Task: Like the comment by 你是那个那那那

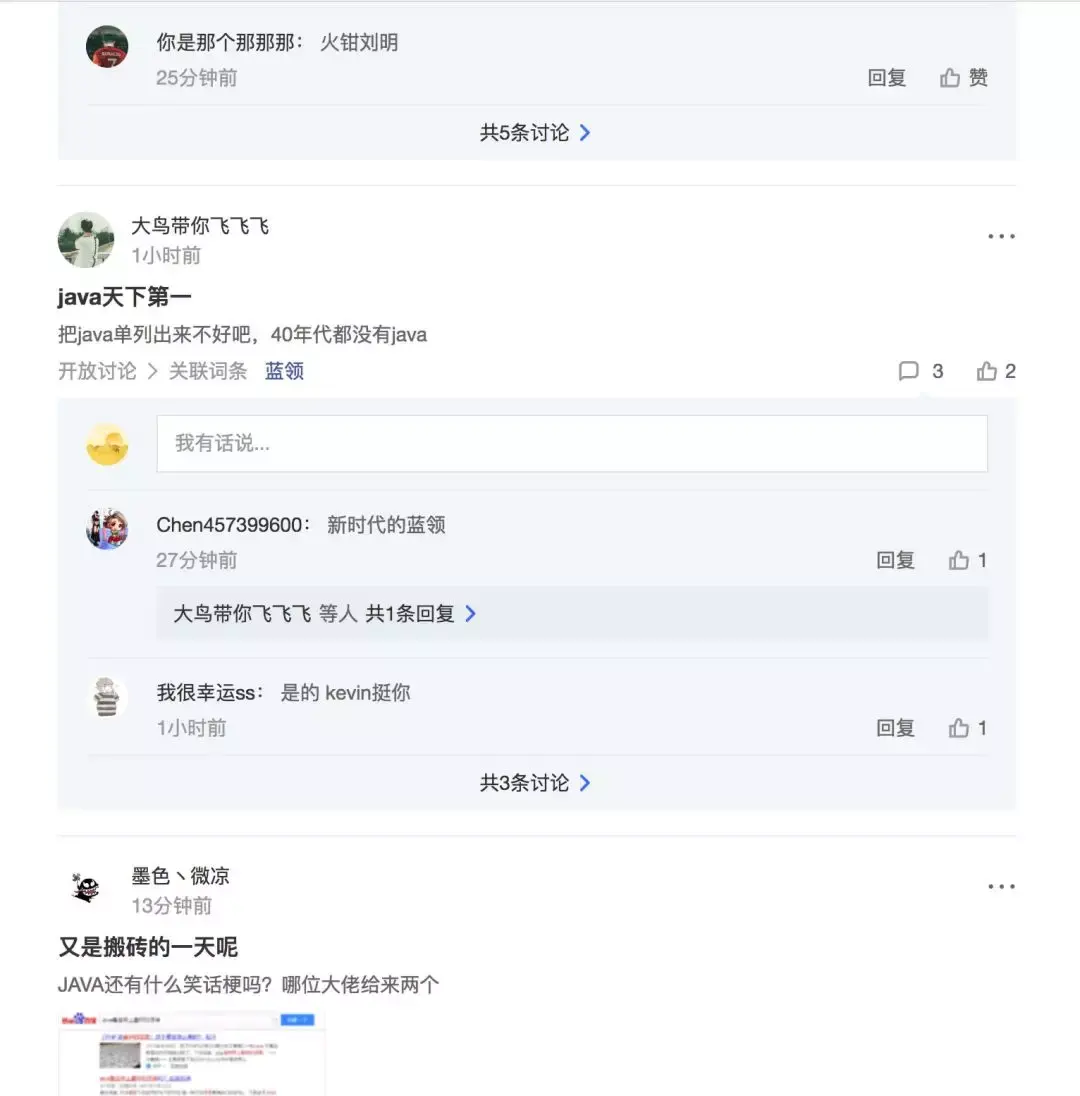Action: tap(963, 78)
